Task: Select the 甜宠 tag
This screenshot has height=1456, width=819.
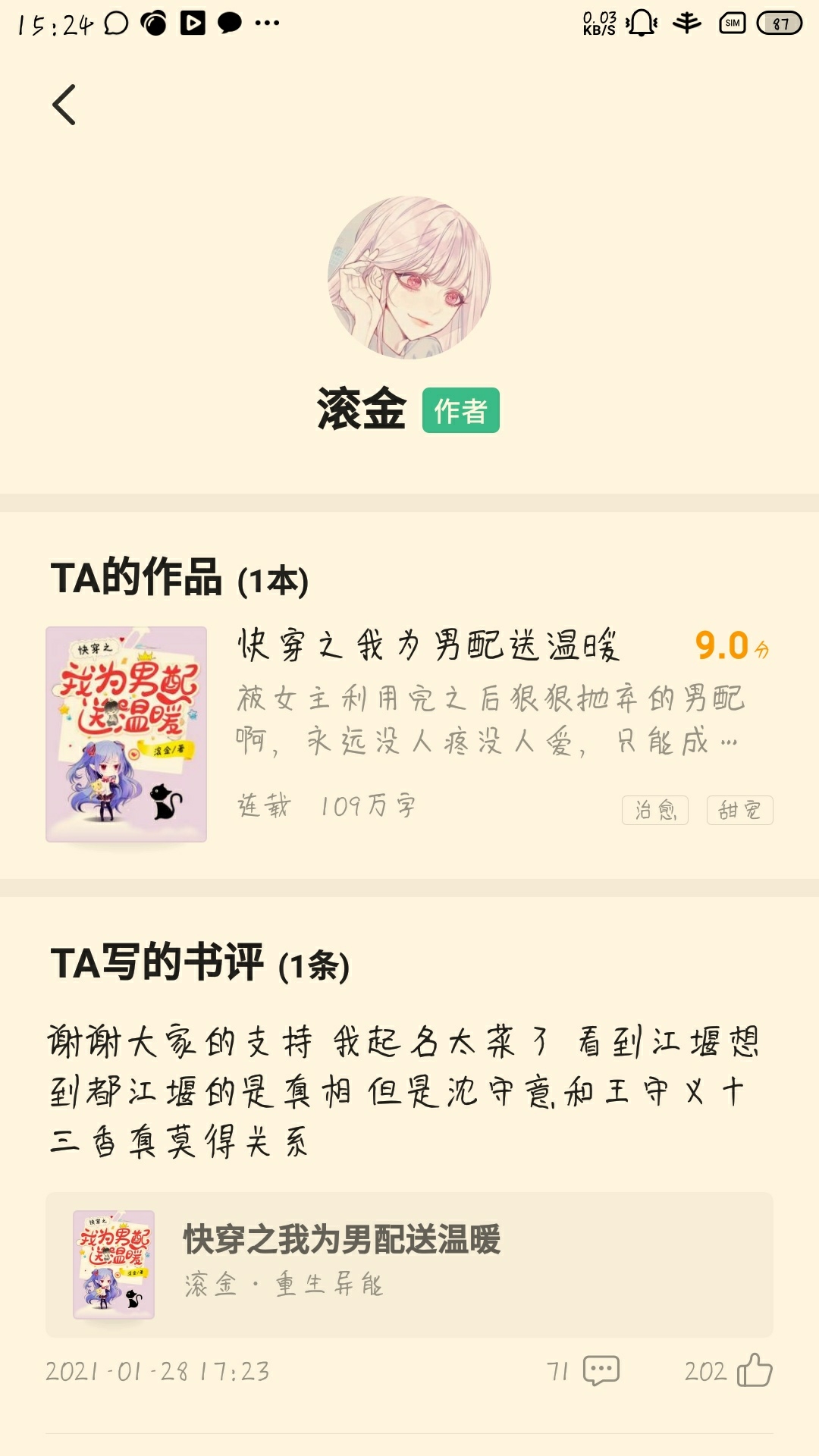Action: tap(739, 810)
